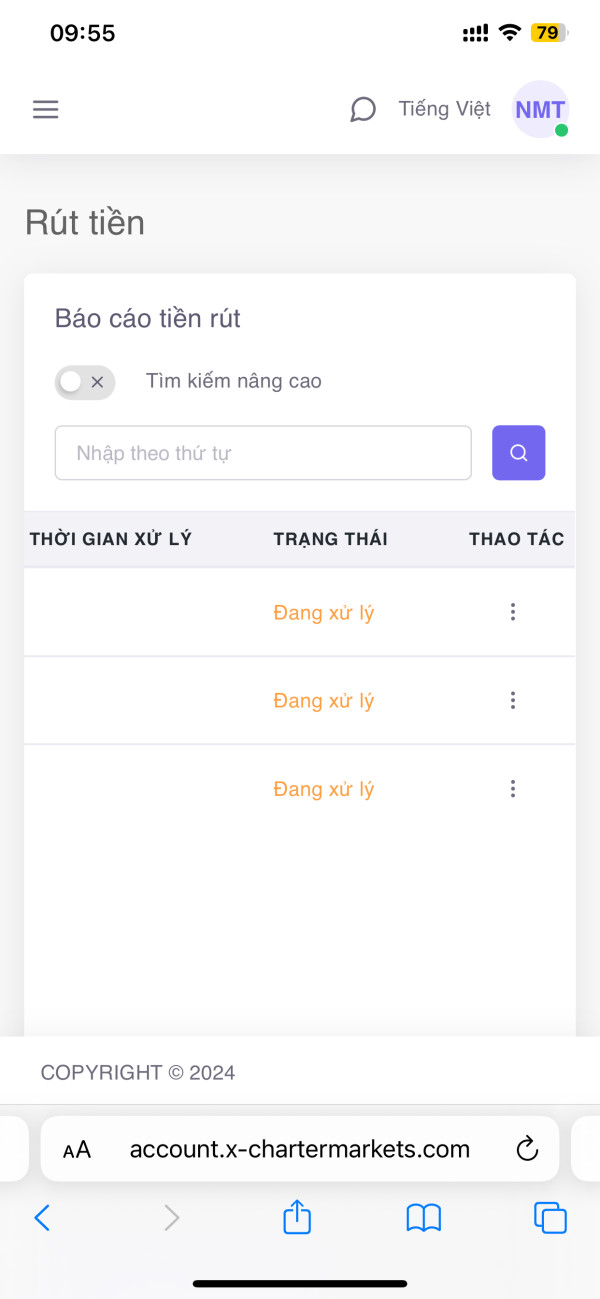Screen dimensions: 600x1299
Task: Focus the Nhập theo thứ tự field
Action: tap(263, 453)
